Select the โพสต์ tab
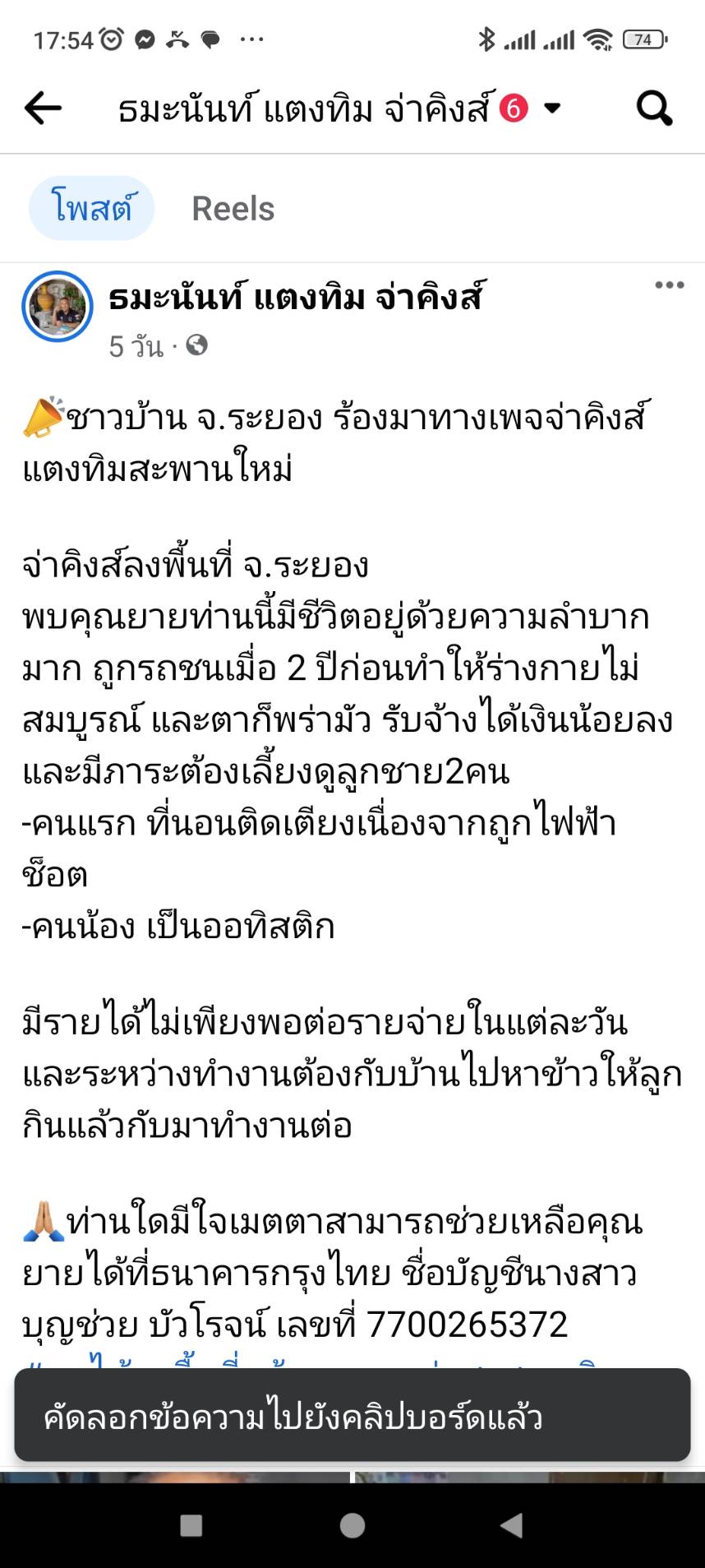 pos(92,208)
